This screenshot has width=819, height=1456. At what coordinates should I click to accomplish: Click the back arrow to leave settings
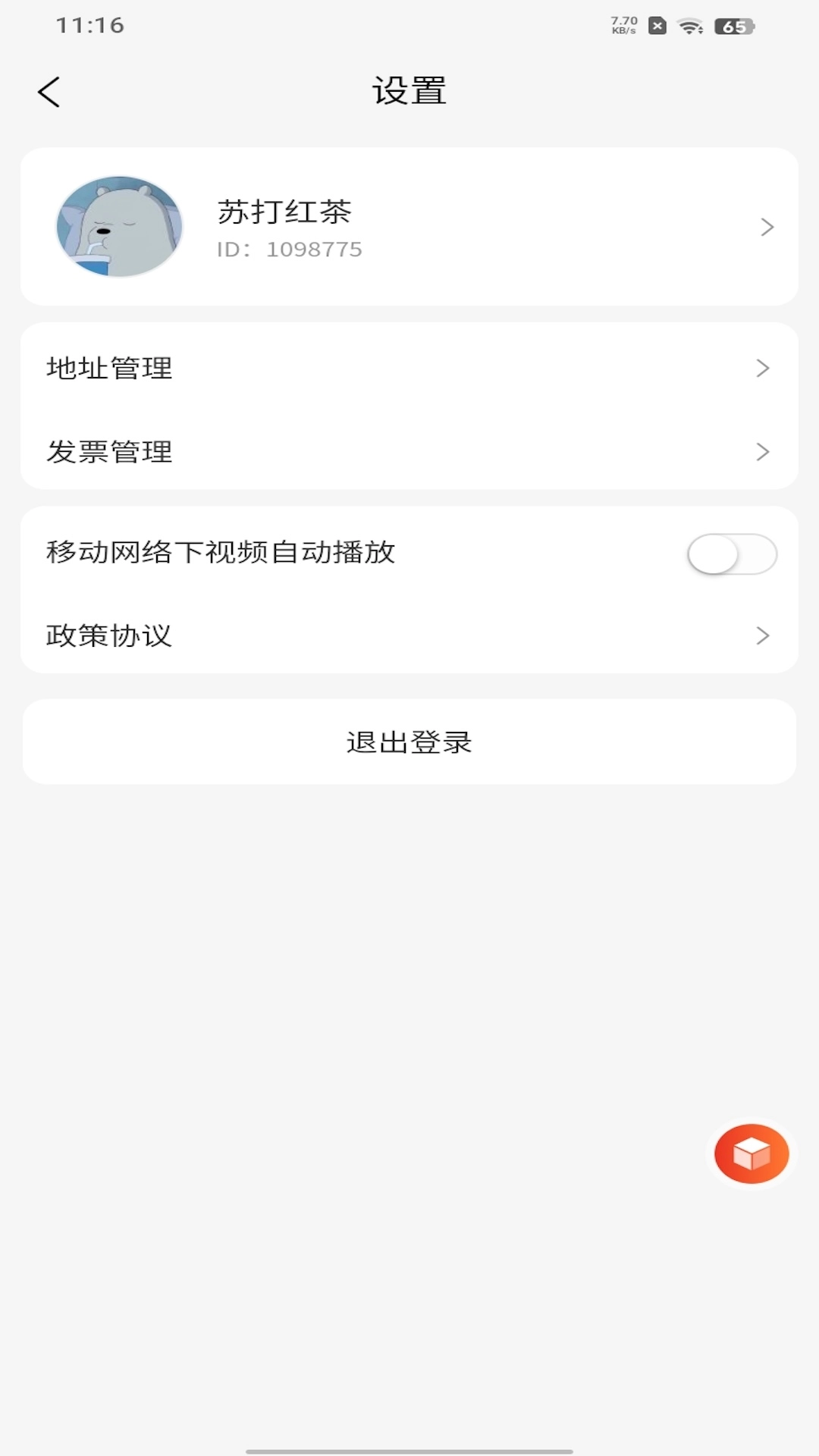49,91
